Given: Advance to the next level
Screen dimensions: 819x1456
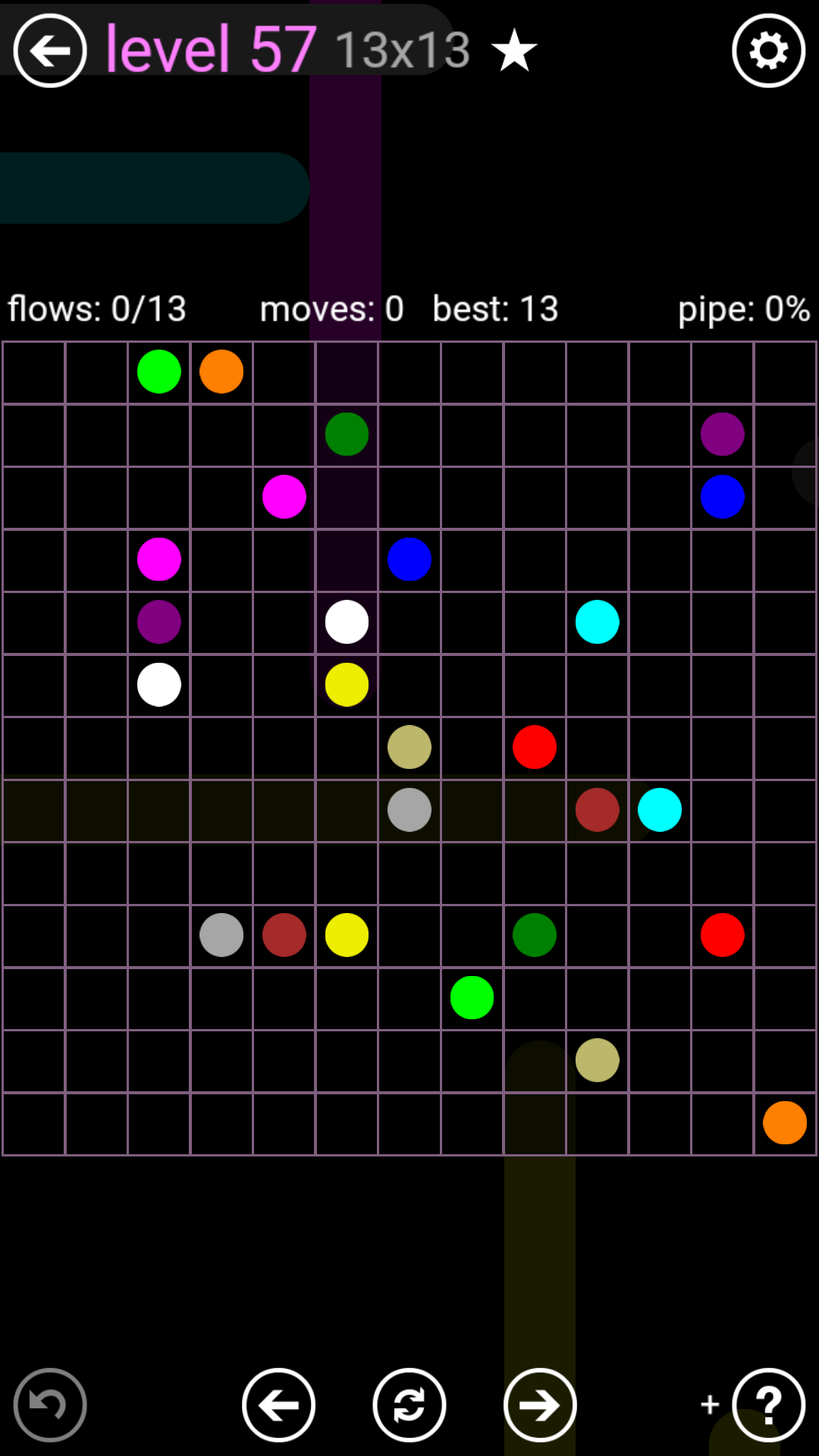Looking at the screenshot, I should pyautogui.click(x=540, y=1405).
